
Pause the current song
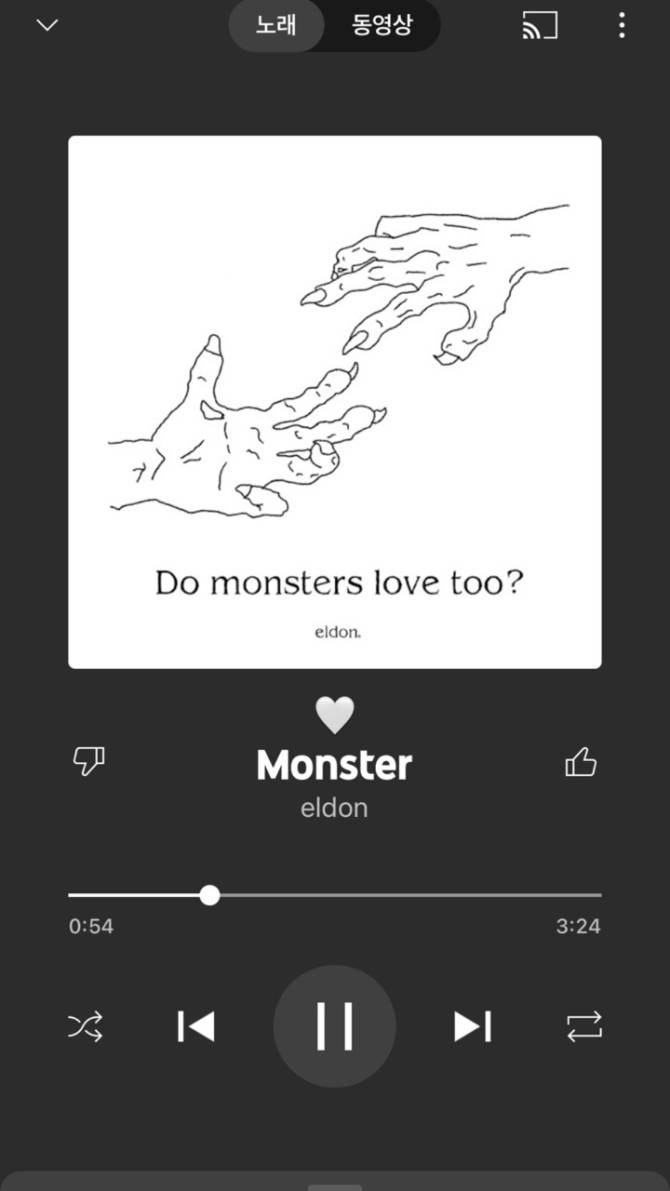click(x=335, y=1026)
